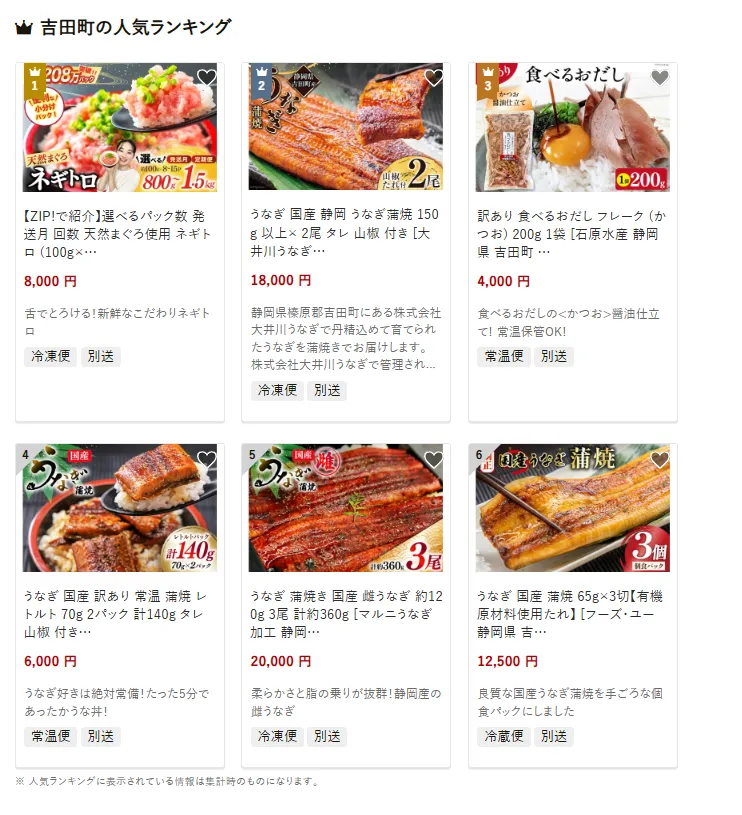Favorite the 食べるおだし product
The image size is (742, 815).
(660, 78)
